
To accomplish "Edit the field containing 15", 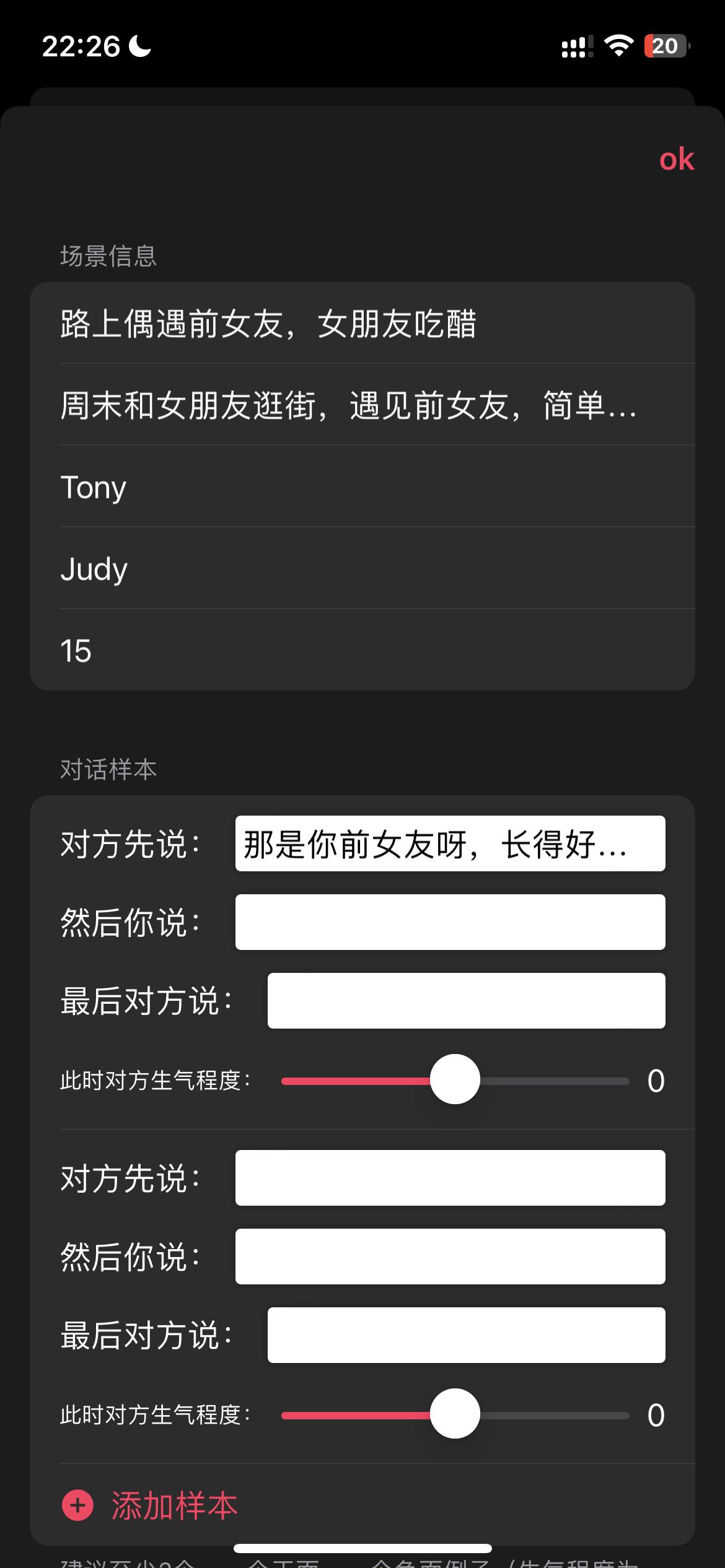I will [362, 650].
